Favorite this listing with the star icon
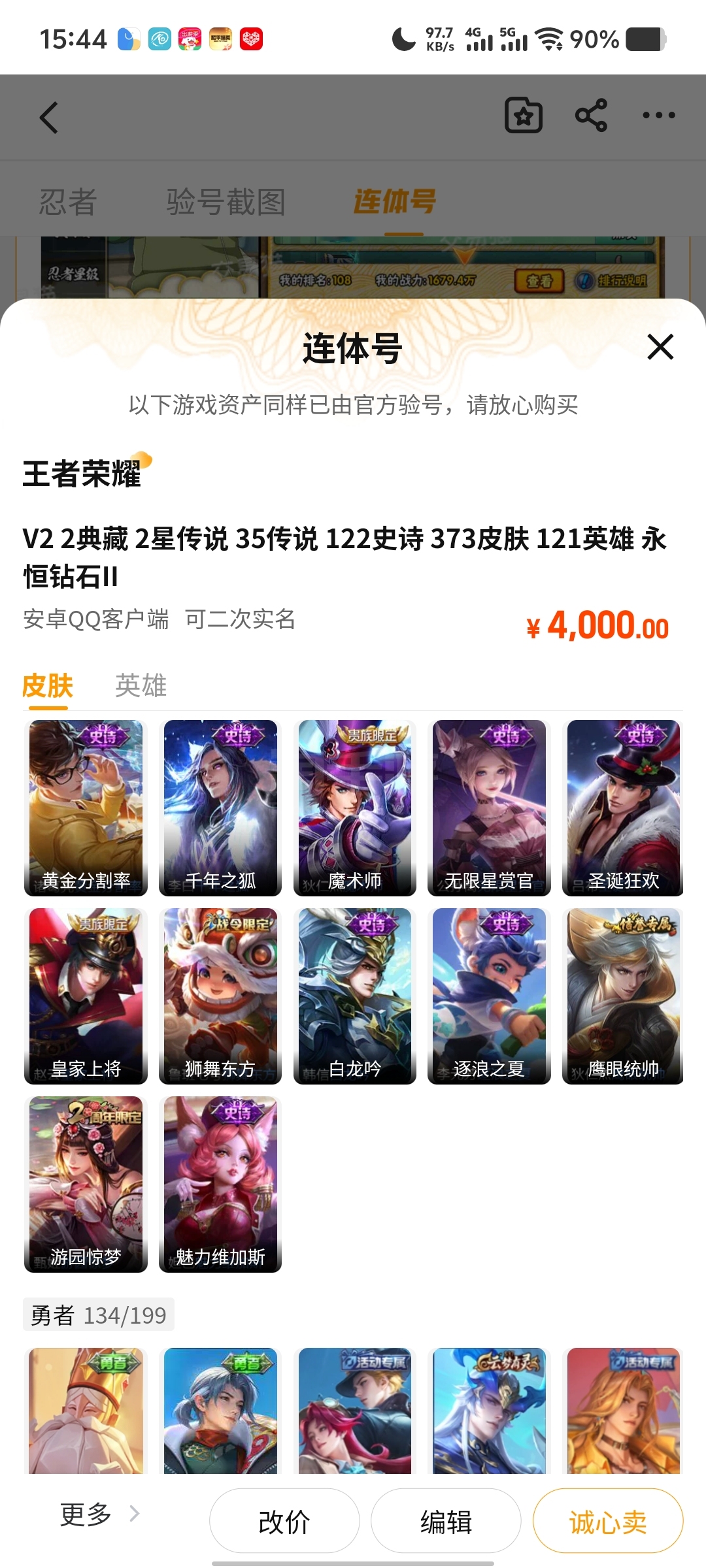The height and width of the screenshot is (1568, 706). click(524, 116)
